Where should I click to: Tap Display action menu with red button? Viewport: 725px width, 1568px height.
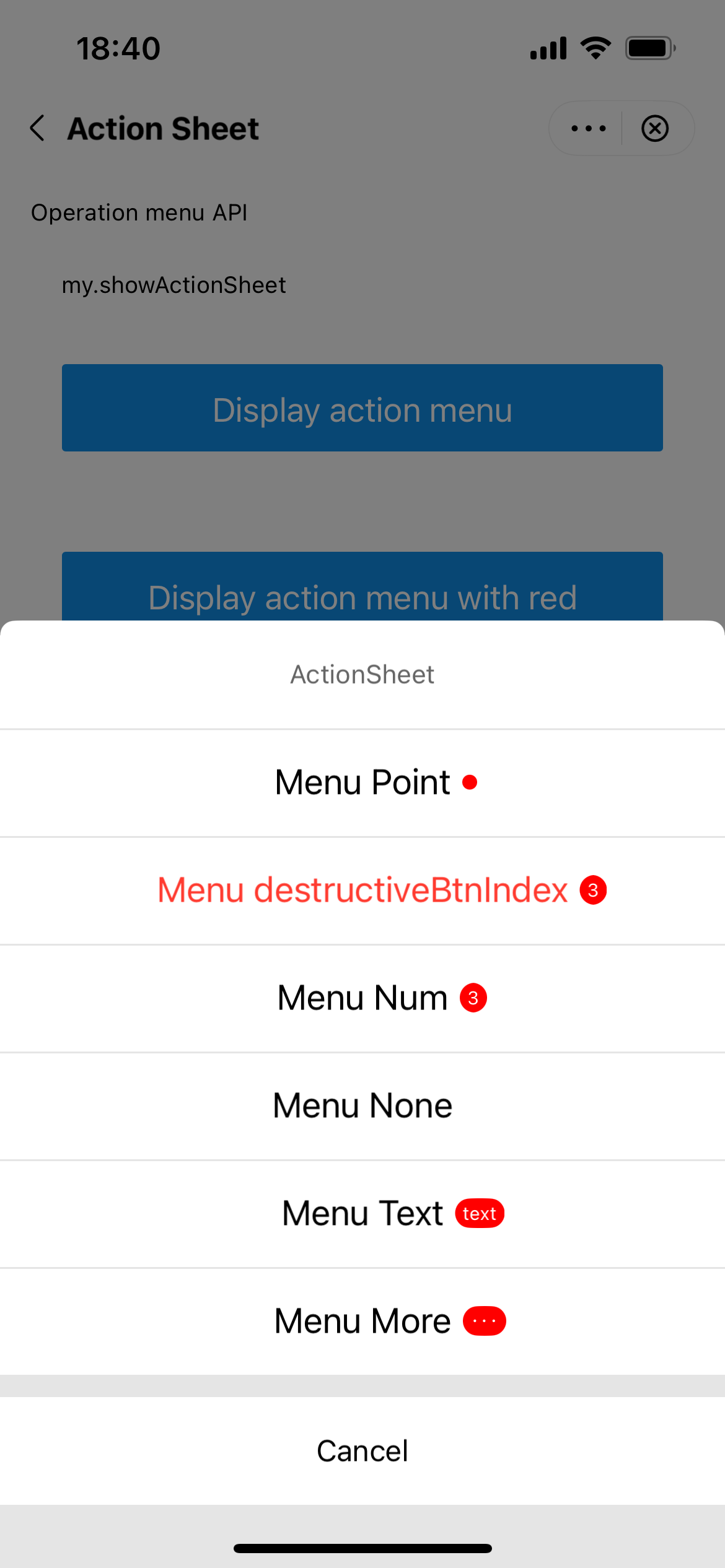[362, 588]
